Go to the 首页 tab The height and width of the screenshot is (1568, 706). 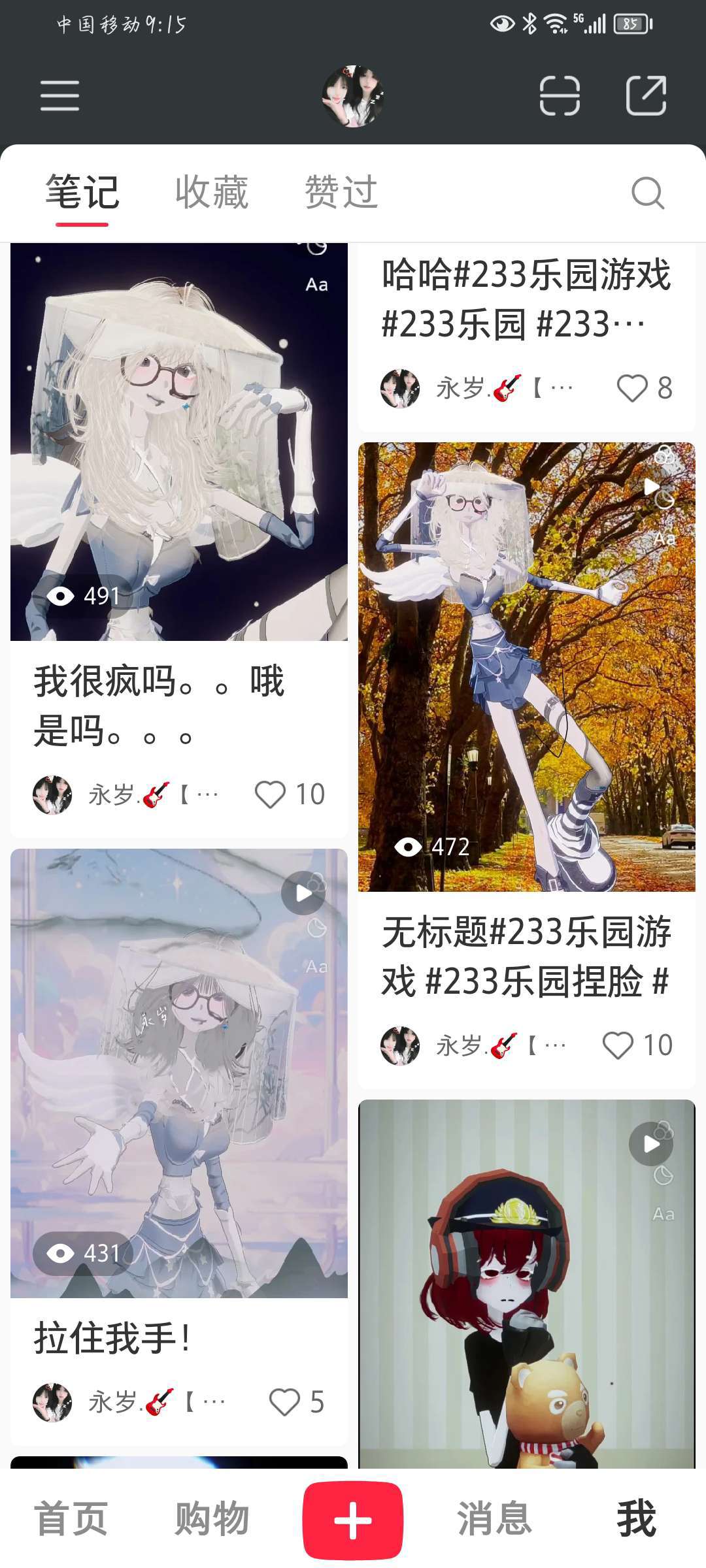[x=71, y=1519]
